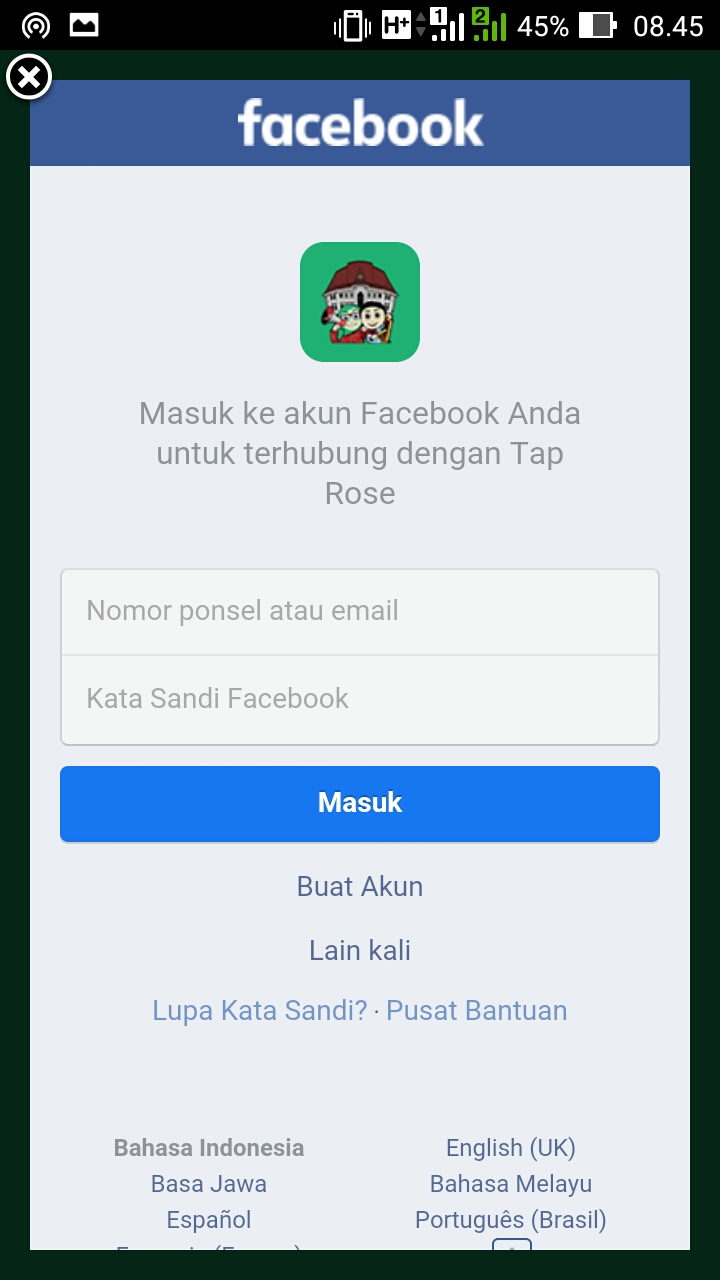Image resolution: width=720 pixels, height=1280 pixels.
Task: Switch language to Basa Jawa
Action: pyautogui.click(x=209, y=1184)
